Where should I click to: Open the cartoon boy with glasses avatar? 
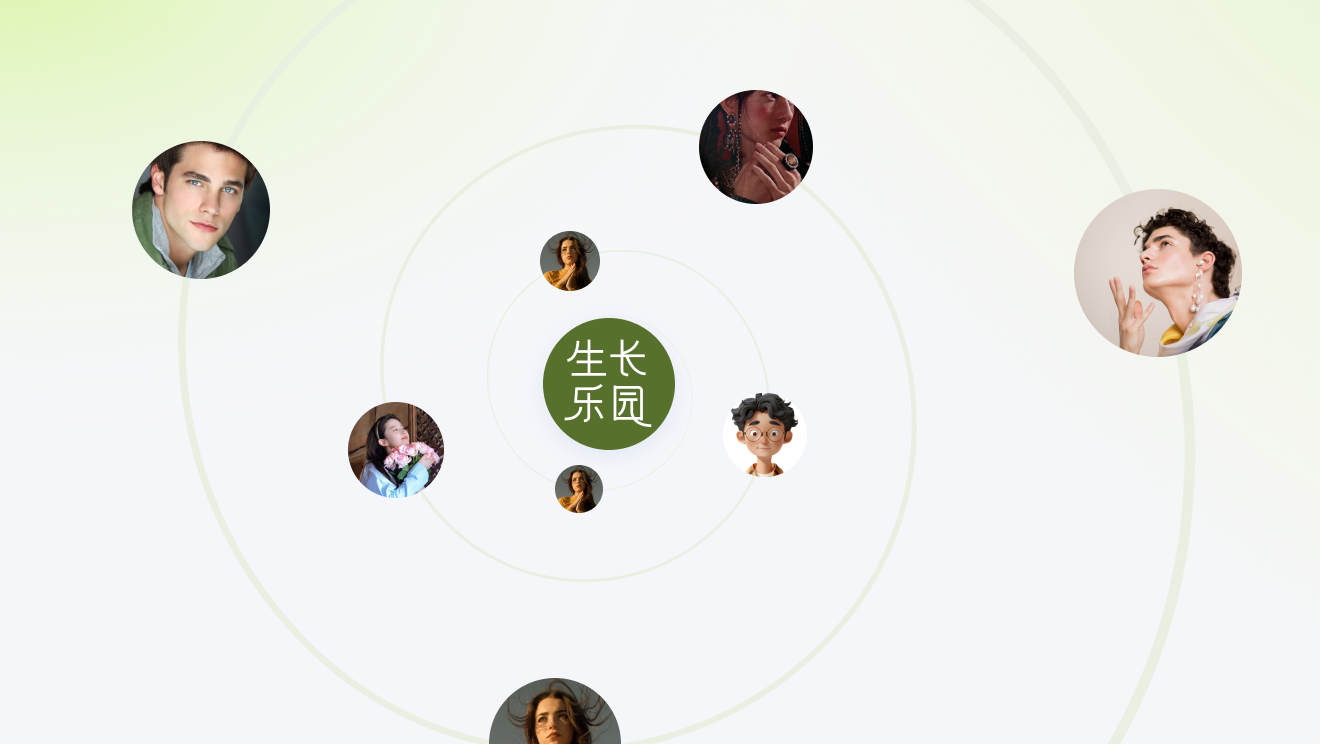point(765,434)
